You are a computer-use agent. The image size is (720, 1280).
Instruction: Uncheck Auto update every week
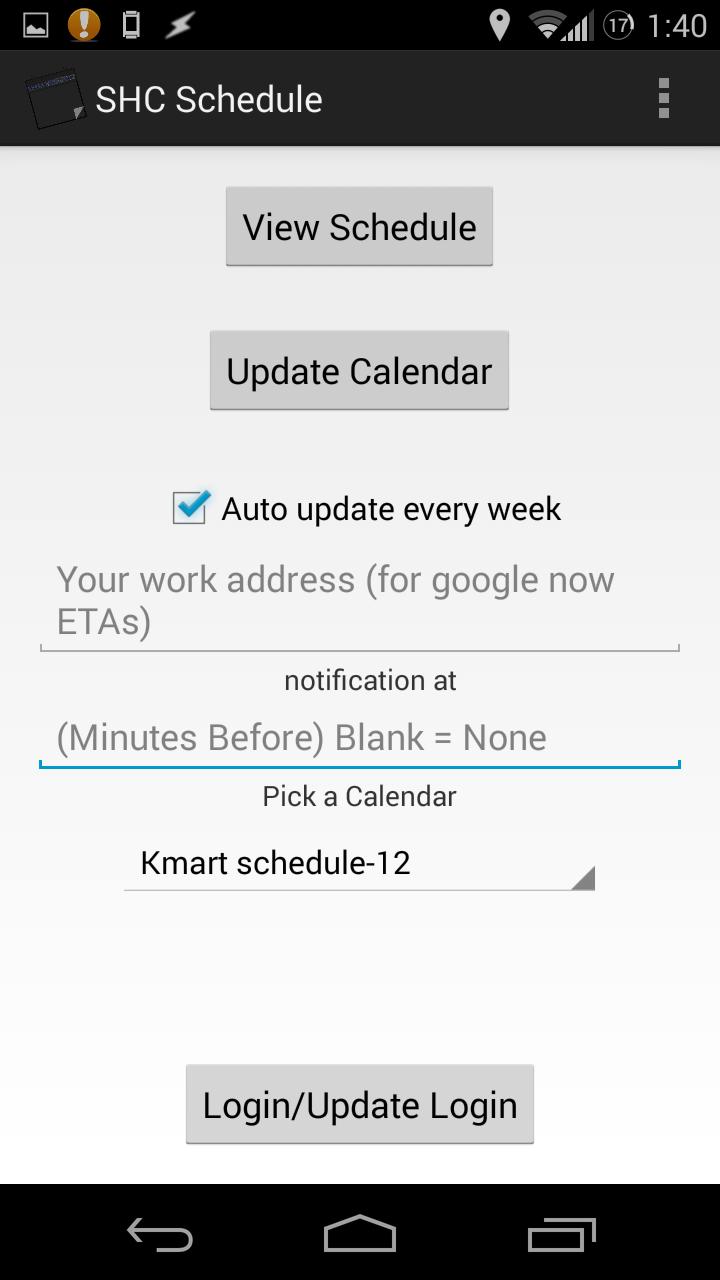[190, 508]
